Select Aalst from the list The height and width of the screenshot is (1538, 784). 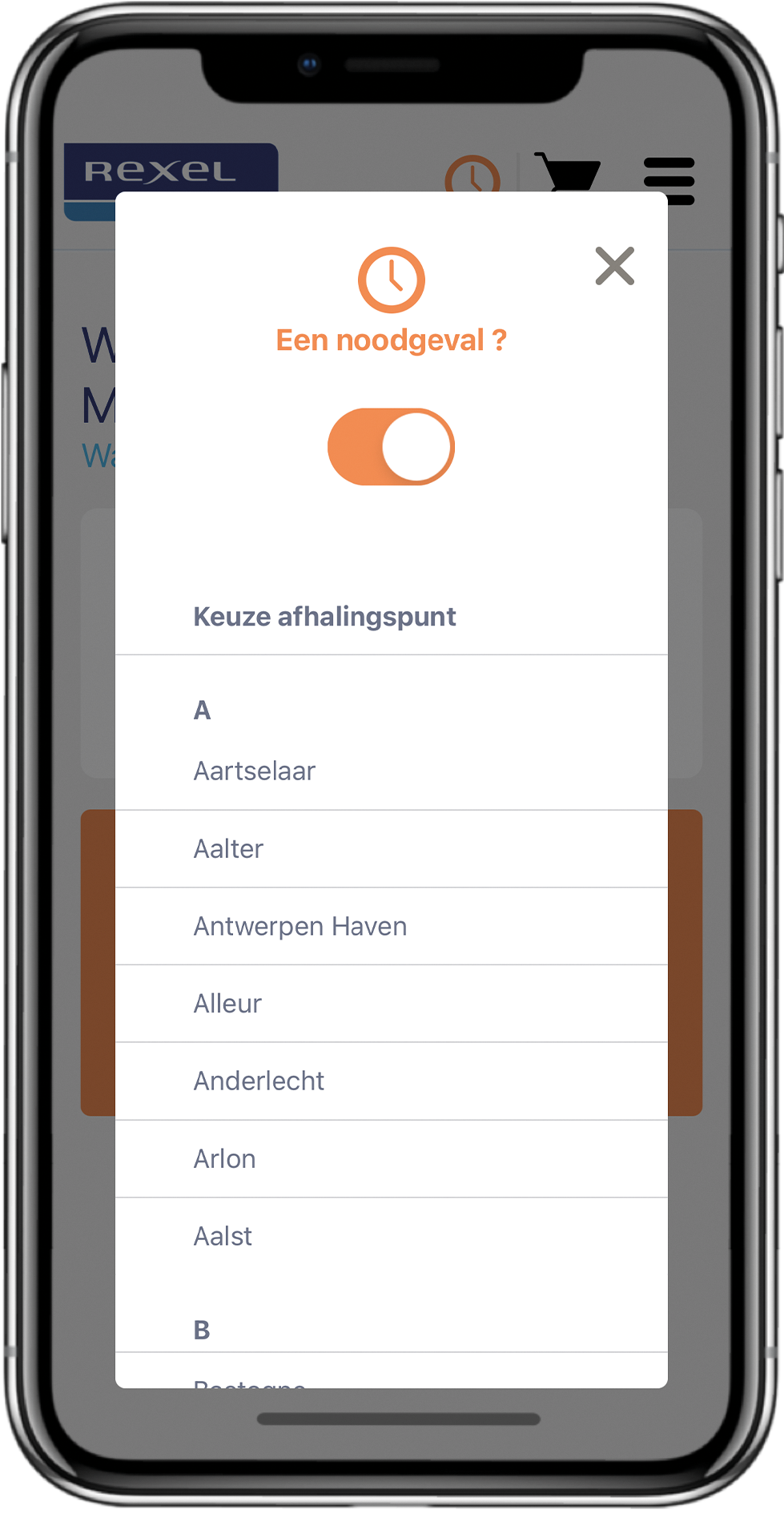point(223,1236)
